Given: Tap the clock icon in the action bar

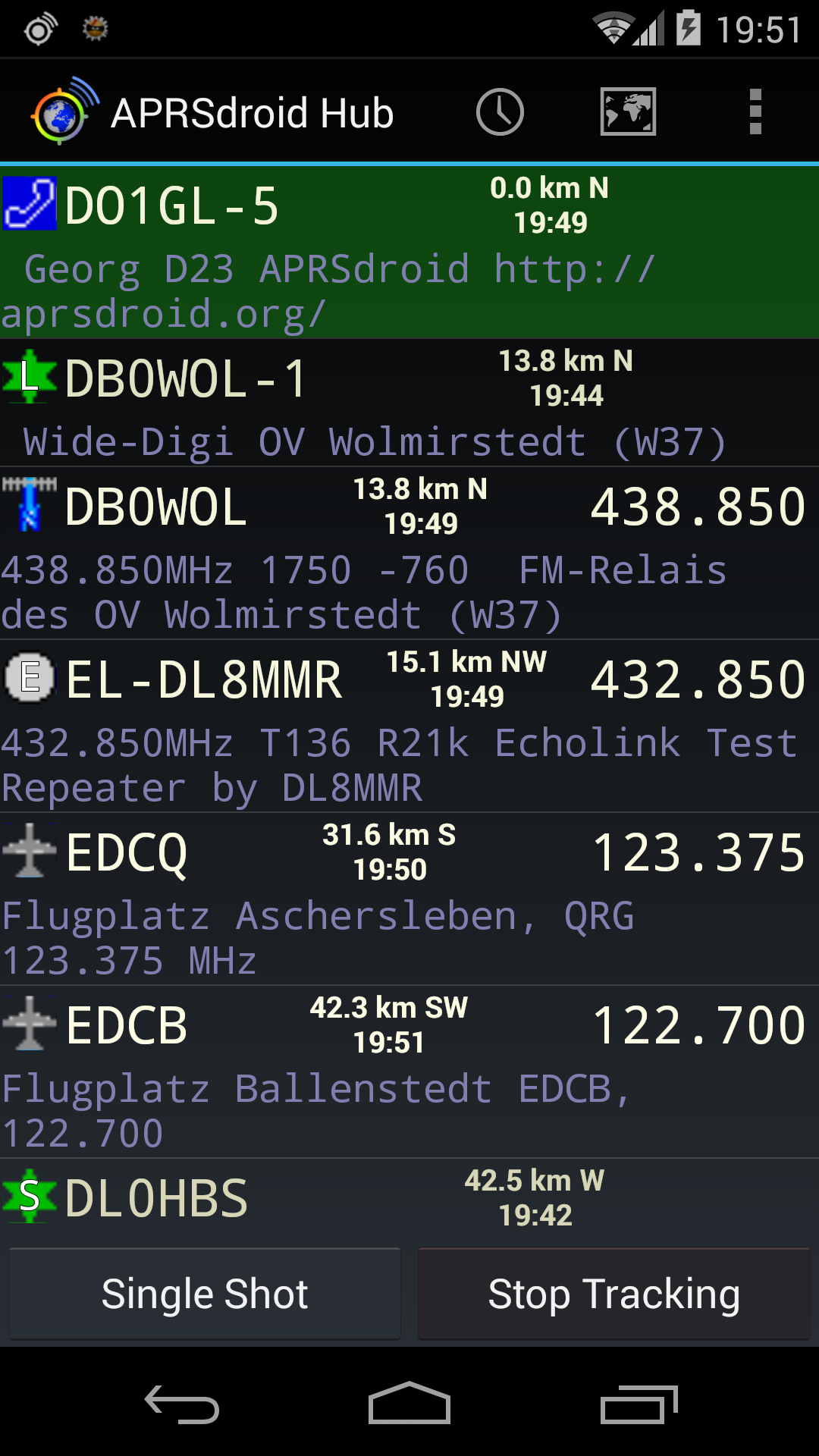Looking at the screenshot, I should (x=500, y=111).
